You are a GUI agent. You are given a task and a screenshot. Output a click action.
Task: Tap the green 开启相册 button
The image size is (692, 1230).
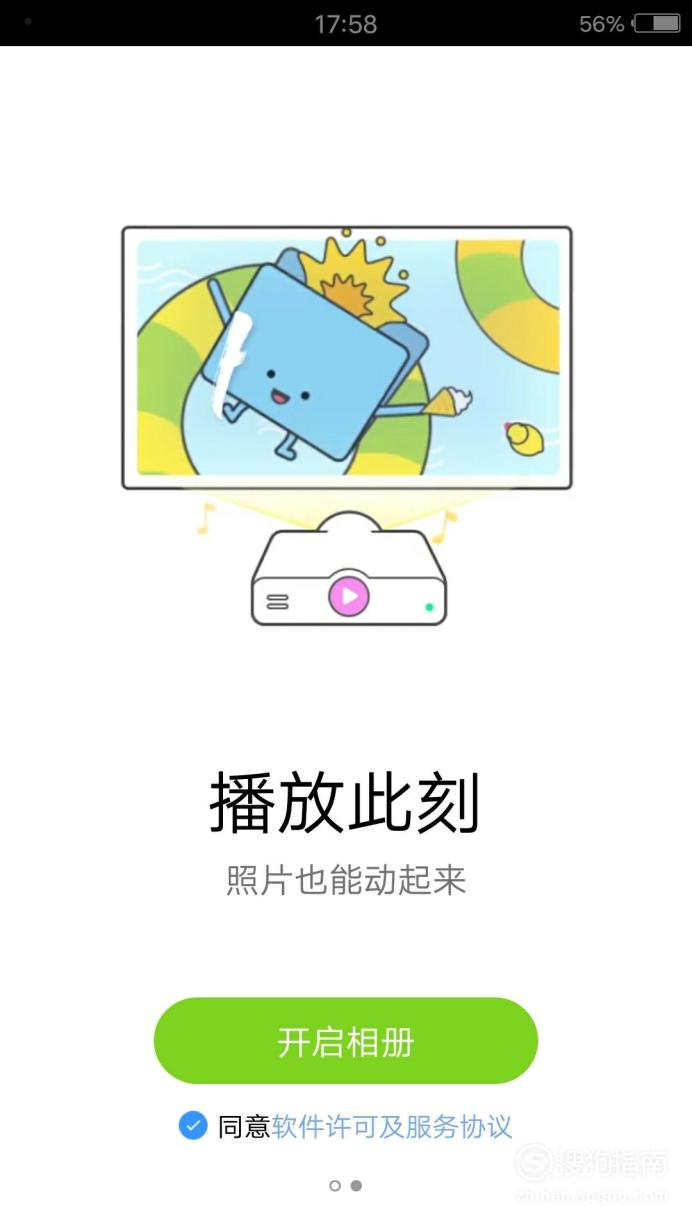(346, 1041)
